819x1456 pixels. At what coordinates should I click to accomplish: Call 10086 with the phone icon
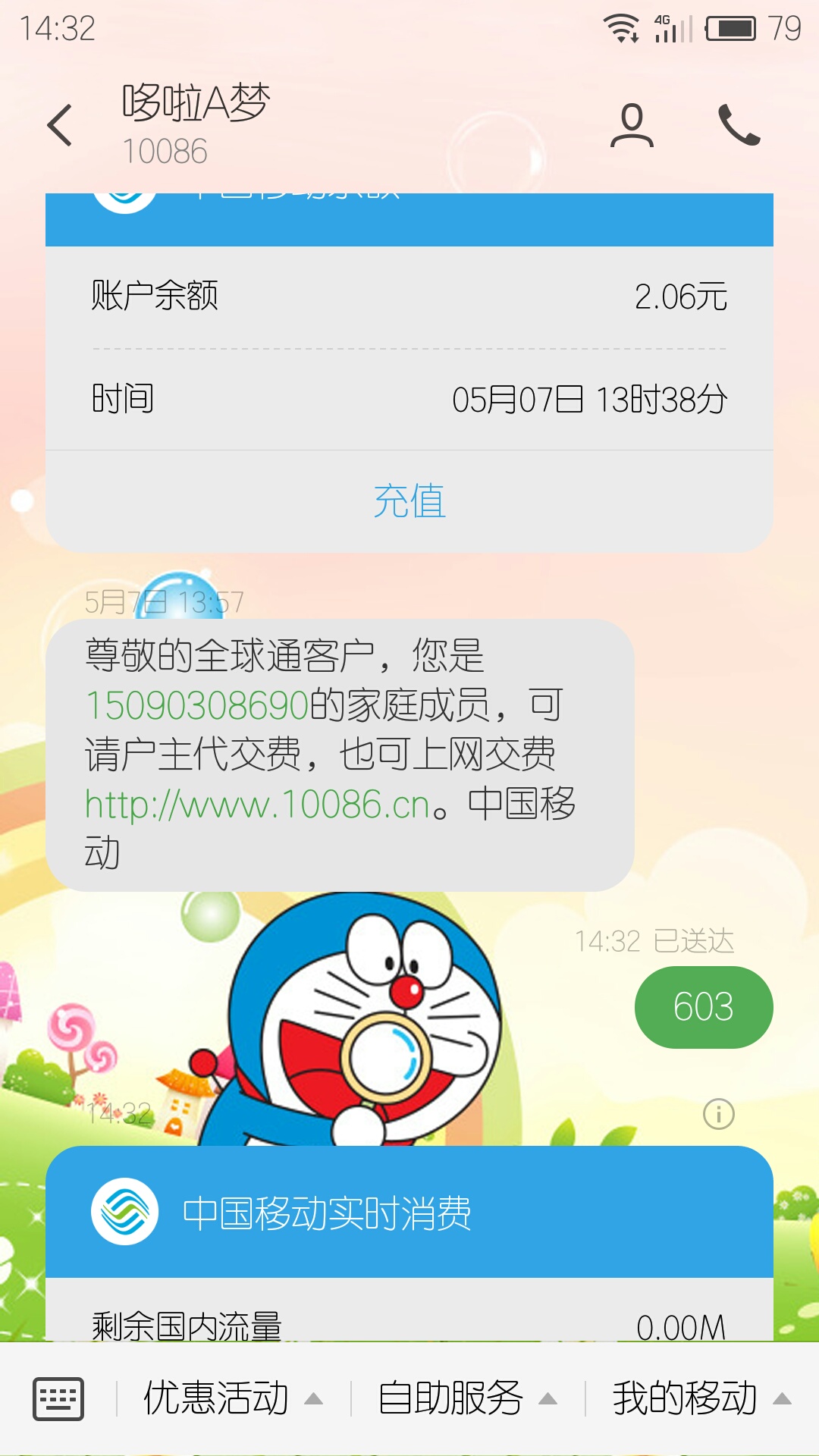pos(739,125)
